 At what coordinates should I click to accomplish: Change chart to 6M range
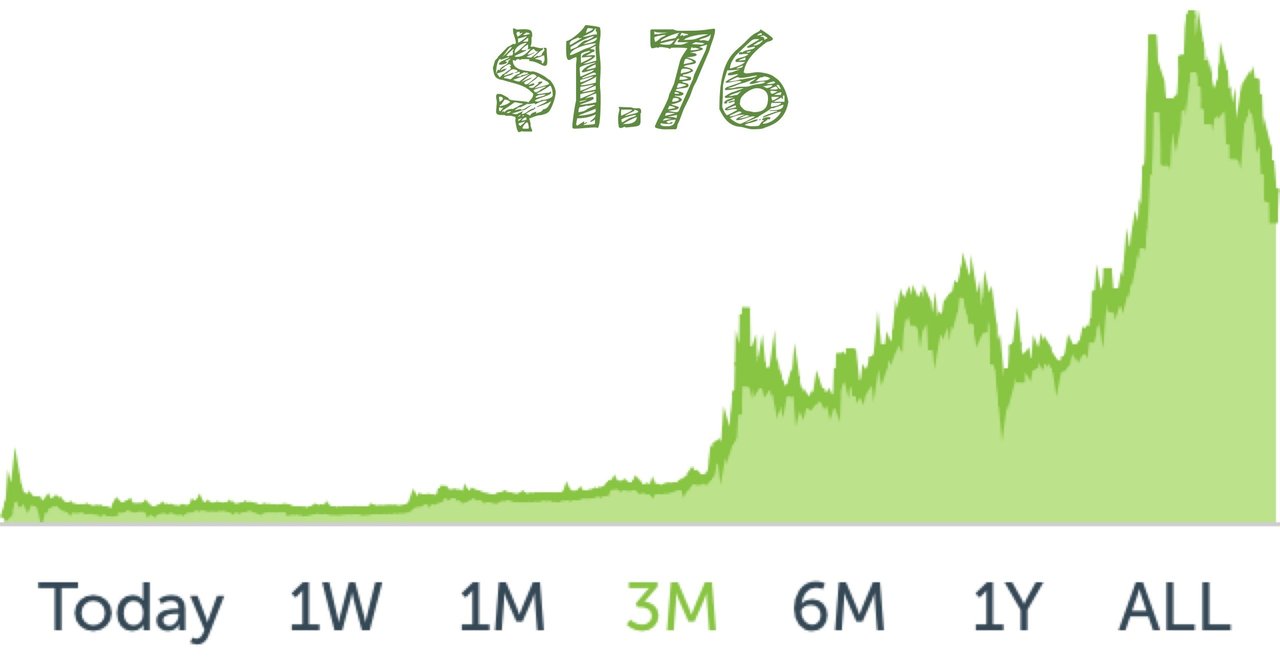click(x=838, y=606)
